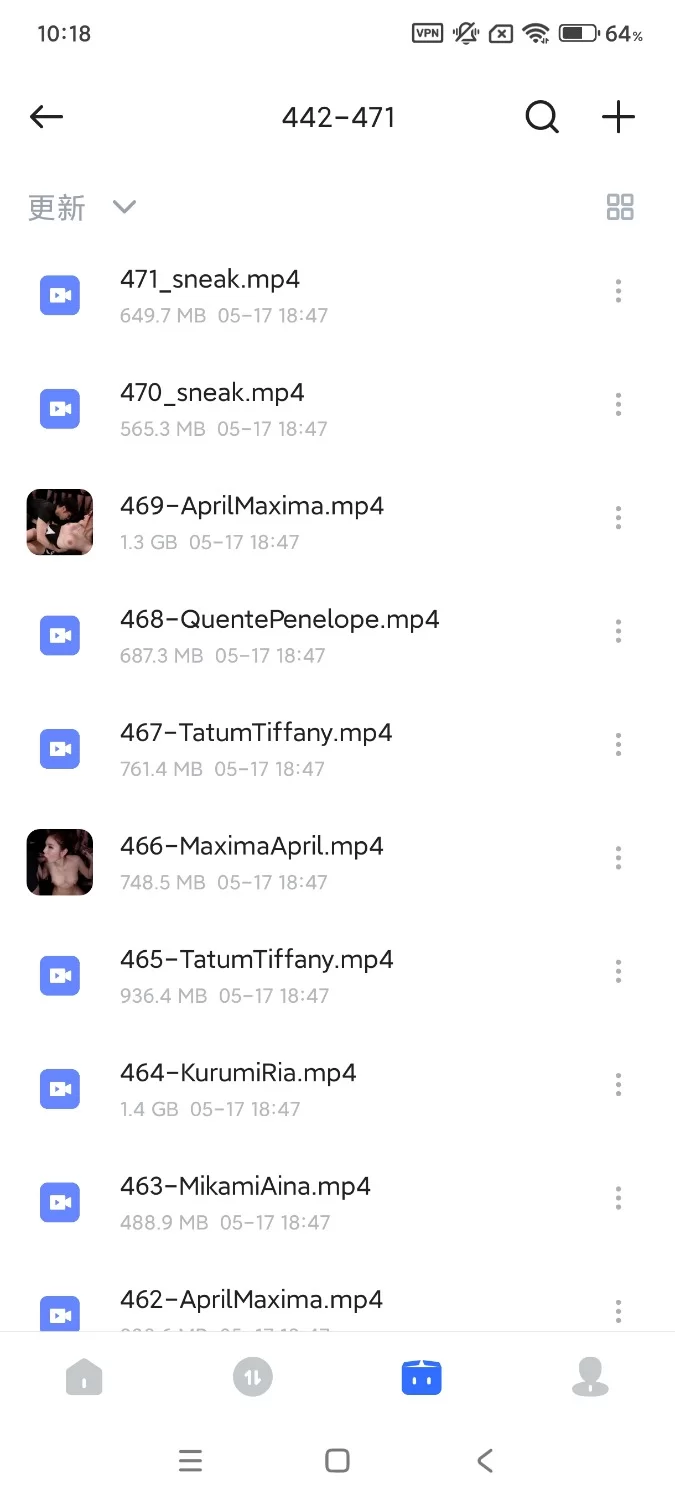The image size is (675, 1500).
Task: Switch to the profile tab
Action: coord(590,1378)
